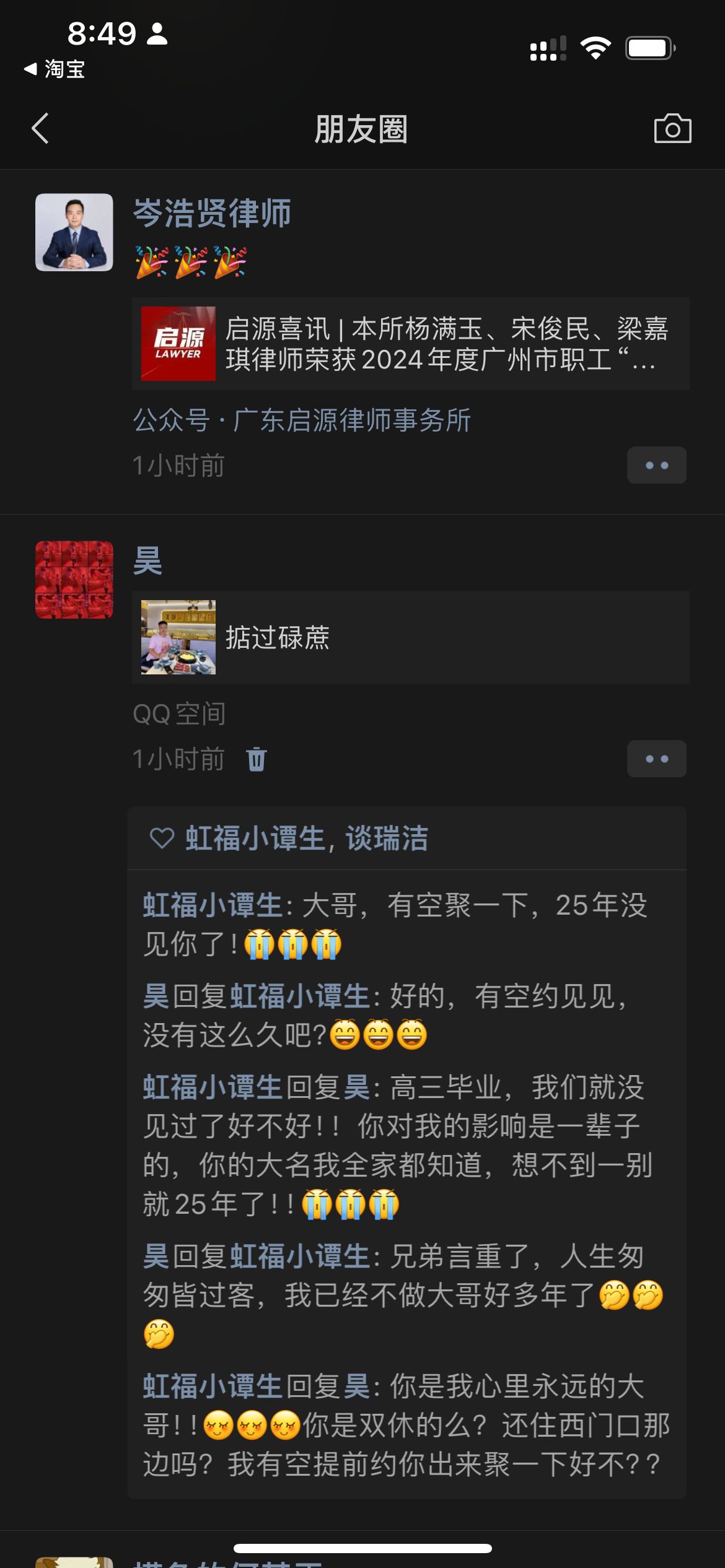The image size is (725, 1568).
Task: Go back from 朋友圈
Action: pos(40,129)
